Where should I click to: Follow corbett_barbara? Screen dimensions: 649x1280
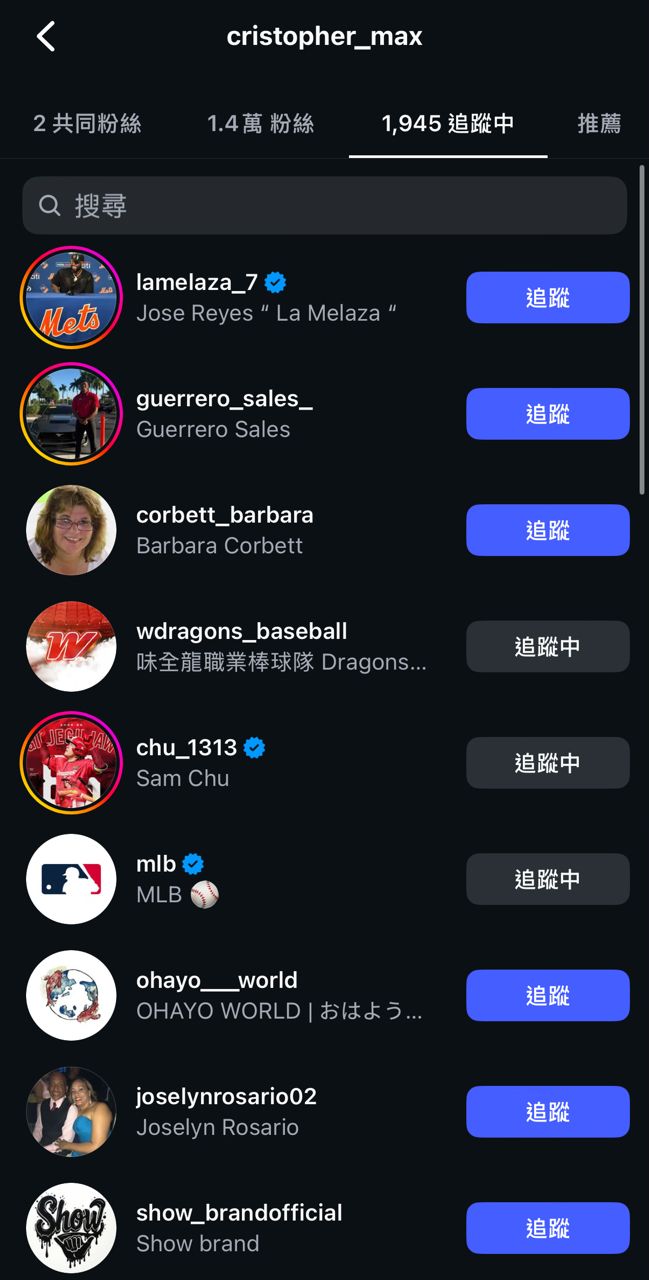(x=547, y=530)
